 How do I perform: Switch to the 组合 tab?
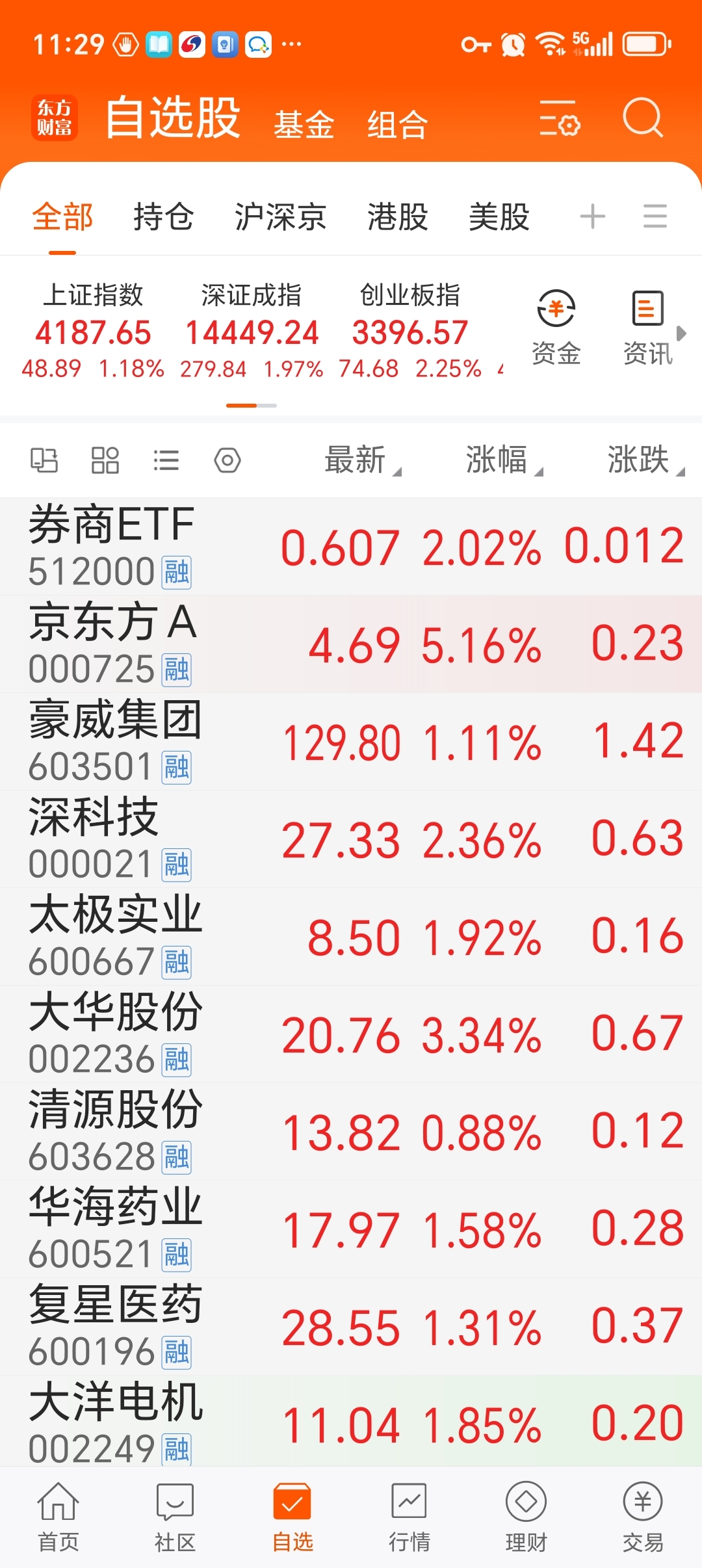(x=397, y=125)
